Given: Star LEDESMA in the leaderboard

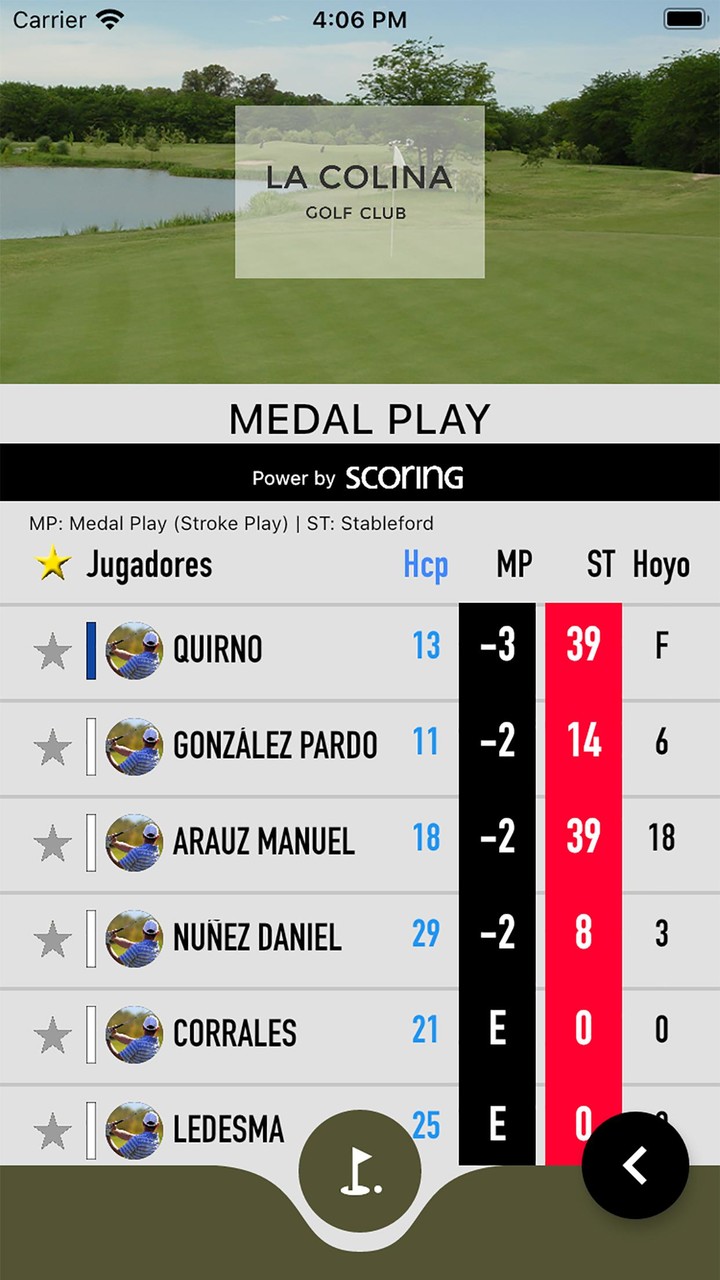Looking at the screenshot, I should [x=52, y=1127].
